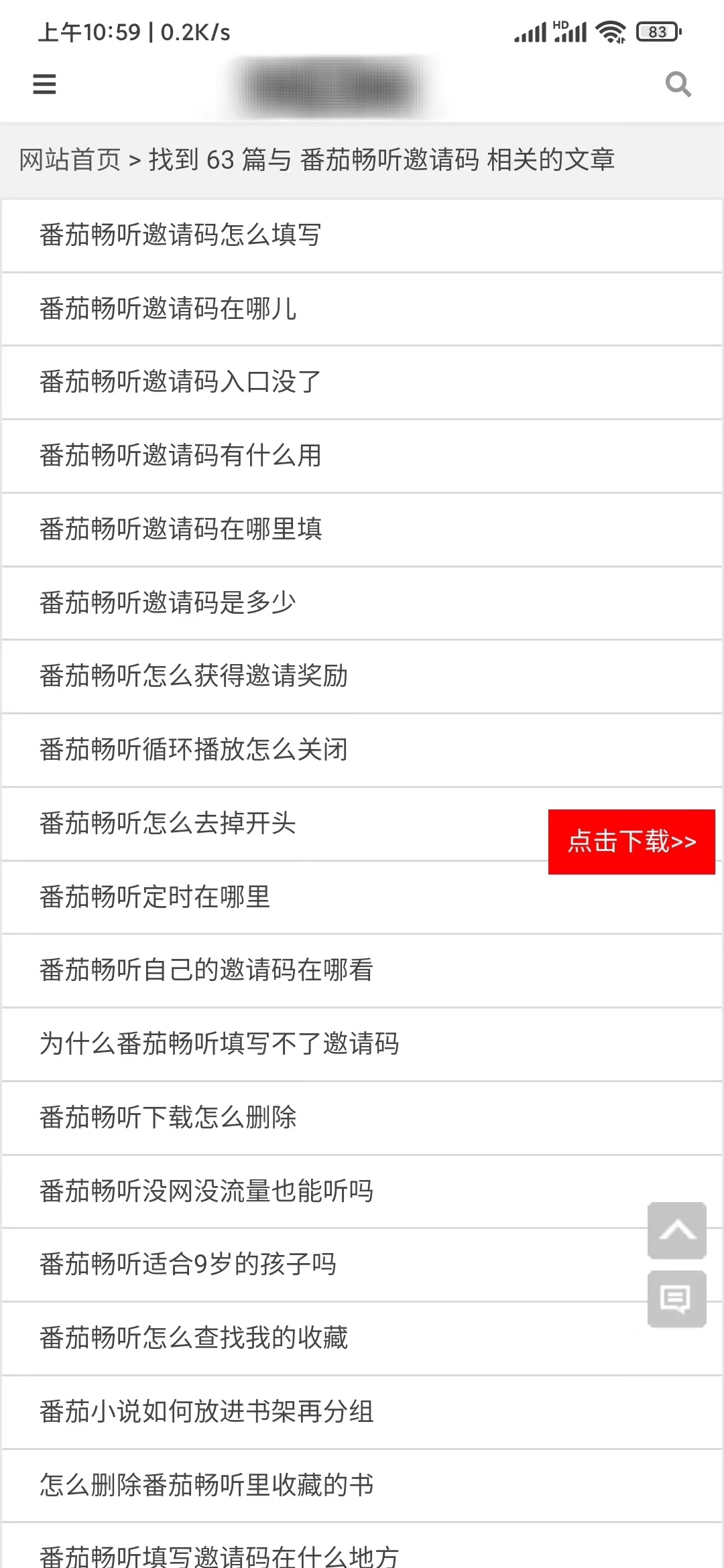The width and height of the screenshot is (724, 1568).
Task: Open article 番茄小说如何放进书架再分组
Action: (205, 1412)
